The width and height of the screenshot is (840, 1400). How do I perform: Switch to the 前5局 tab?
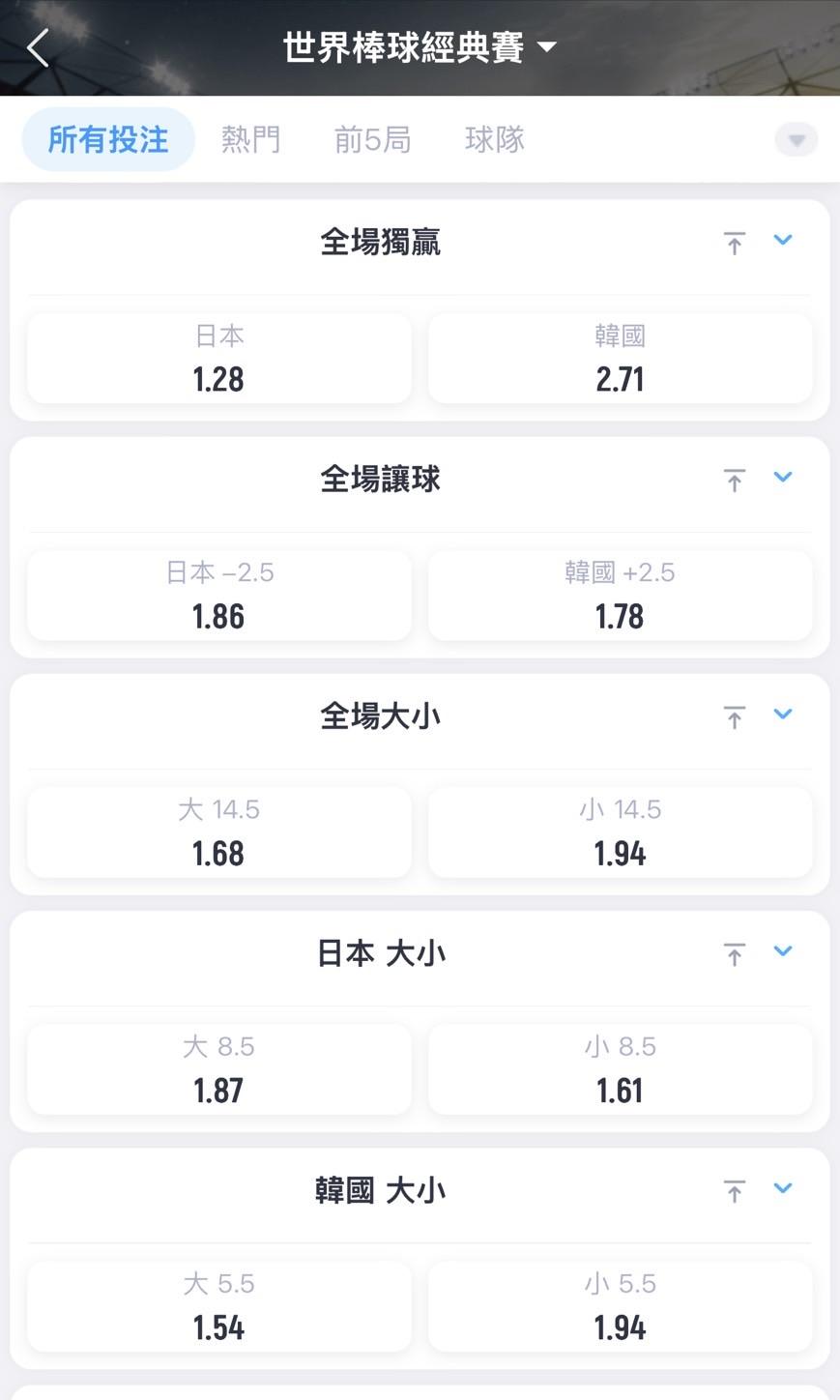point(372,139)
